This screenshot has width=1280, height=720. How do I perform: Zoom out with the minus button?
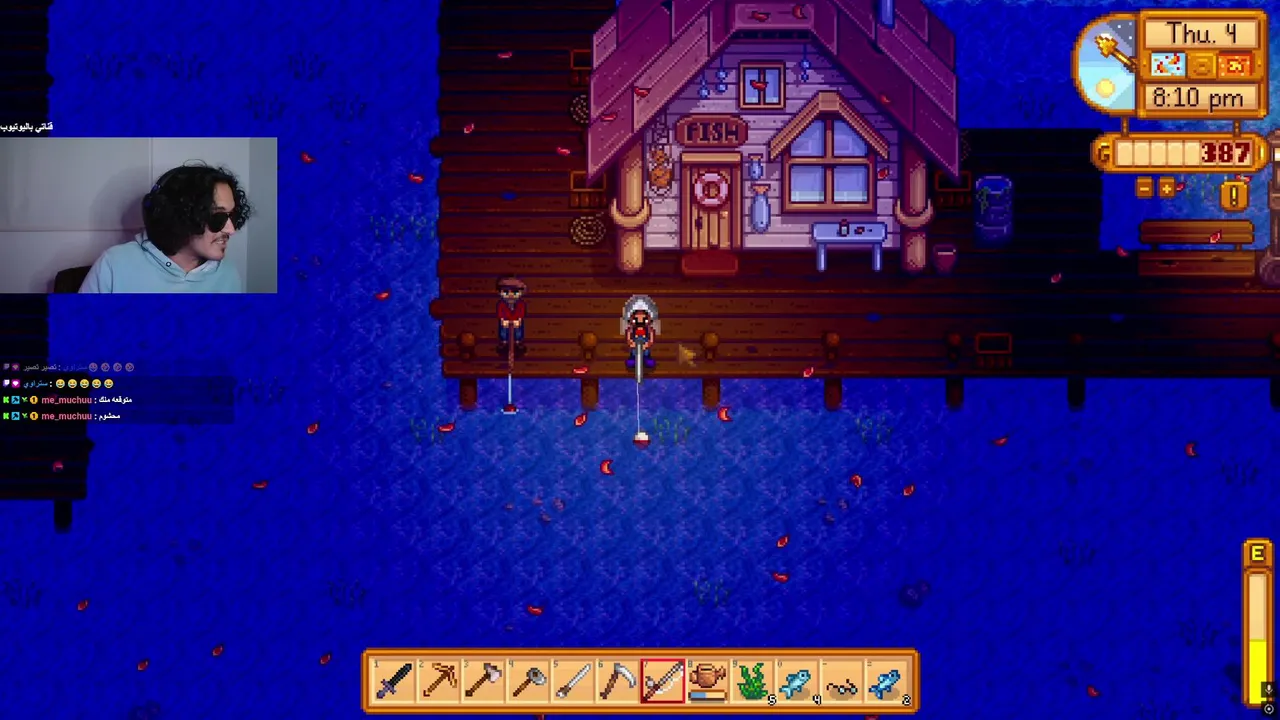[1144, 188]
